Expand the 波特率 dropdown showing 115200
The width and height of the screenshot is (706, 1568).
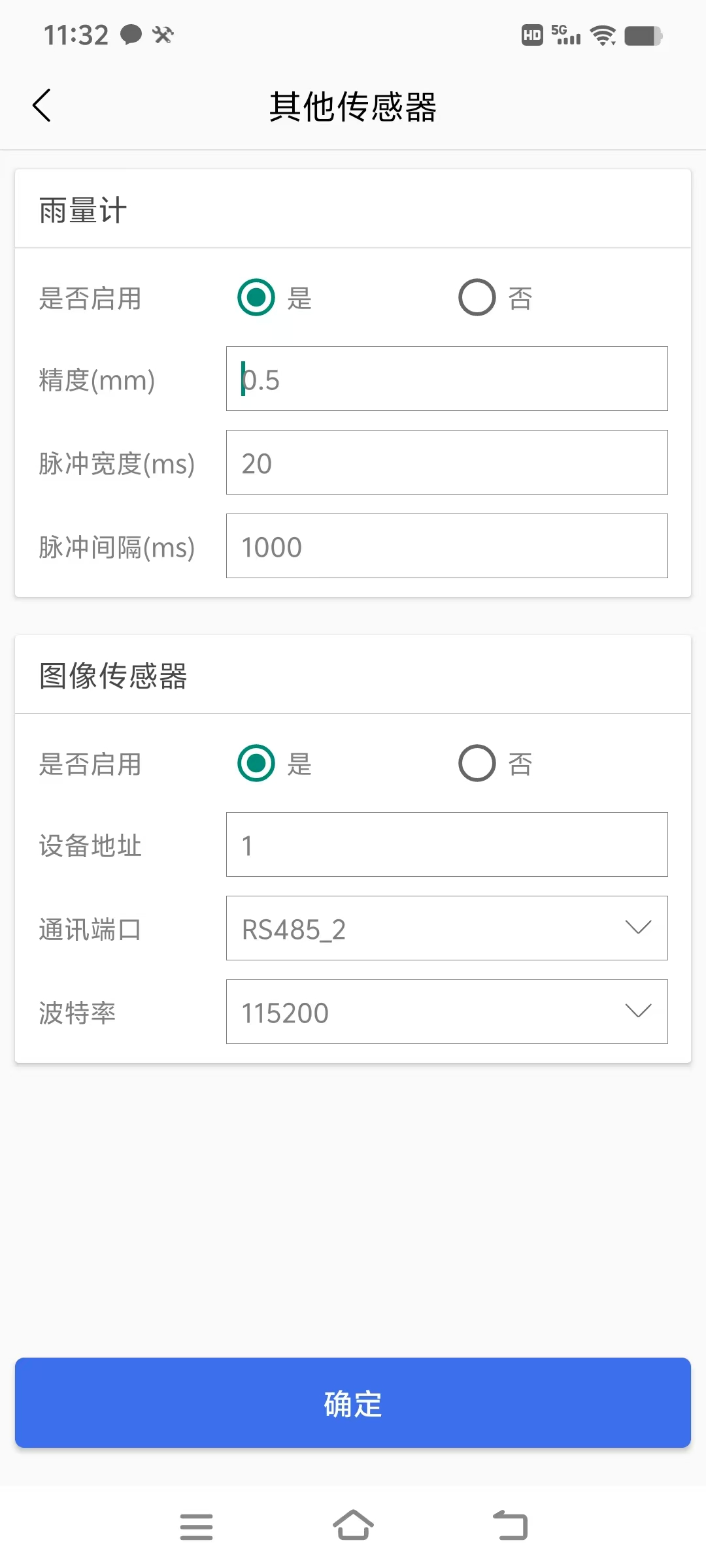[446, 1012]
